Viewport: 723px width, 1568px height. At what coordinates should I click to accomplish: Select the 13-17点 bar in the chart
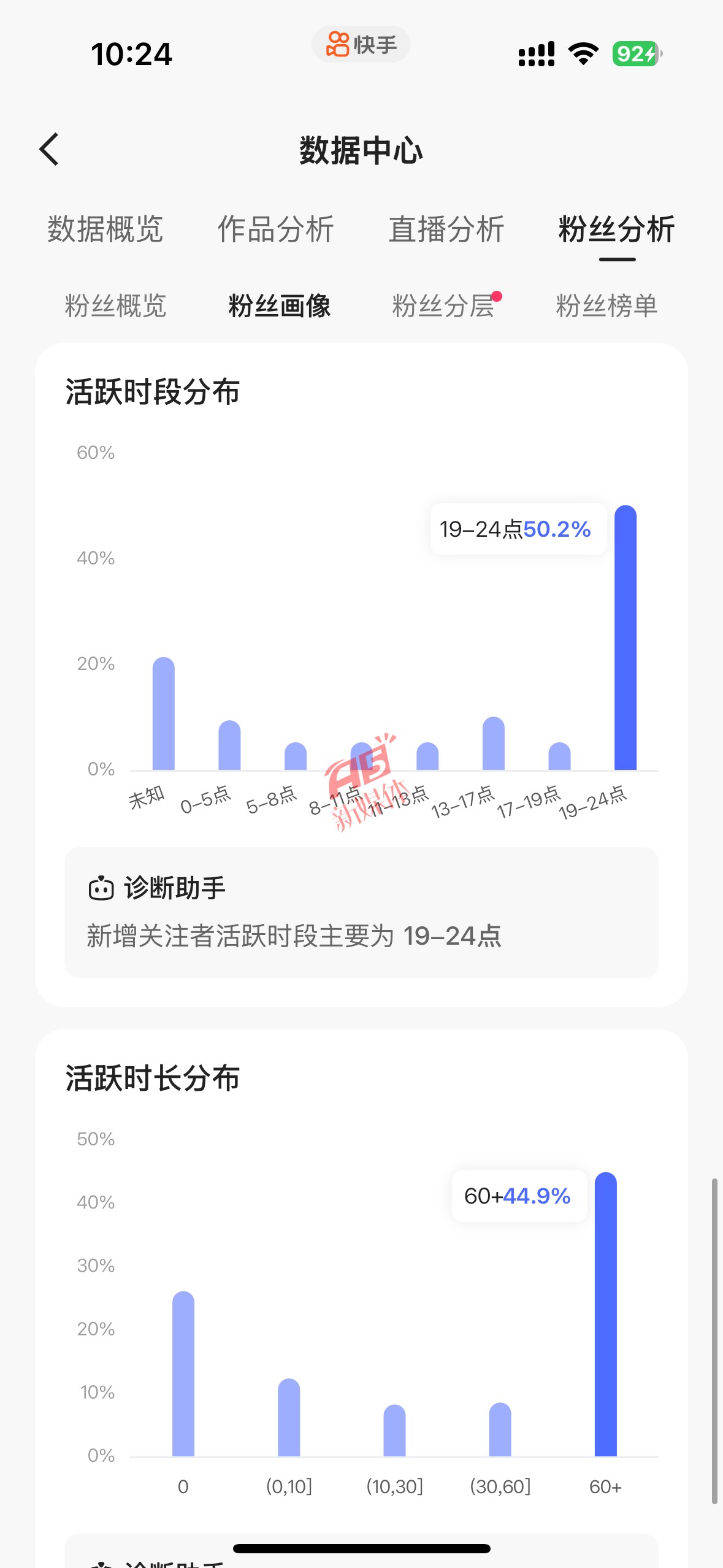[x=494, y=743]
